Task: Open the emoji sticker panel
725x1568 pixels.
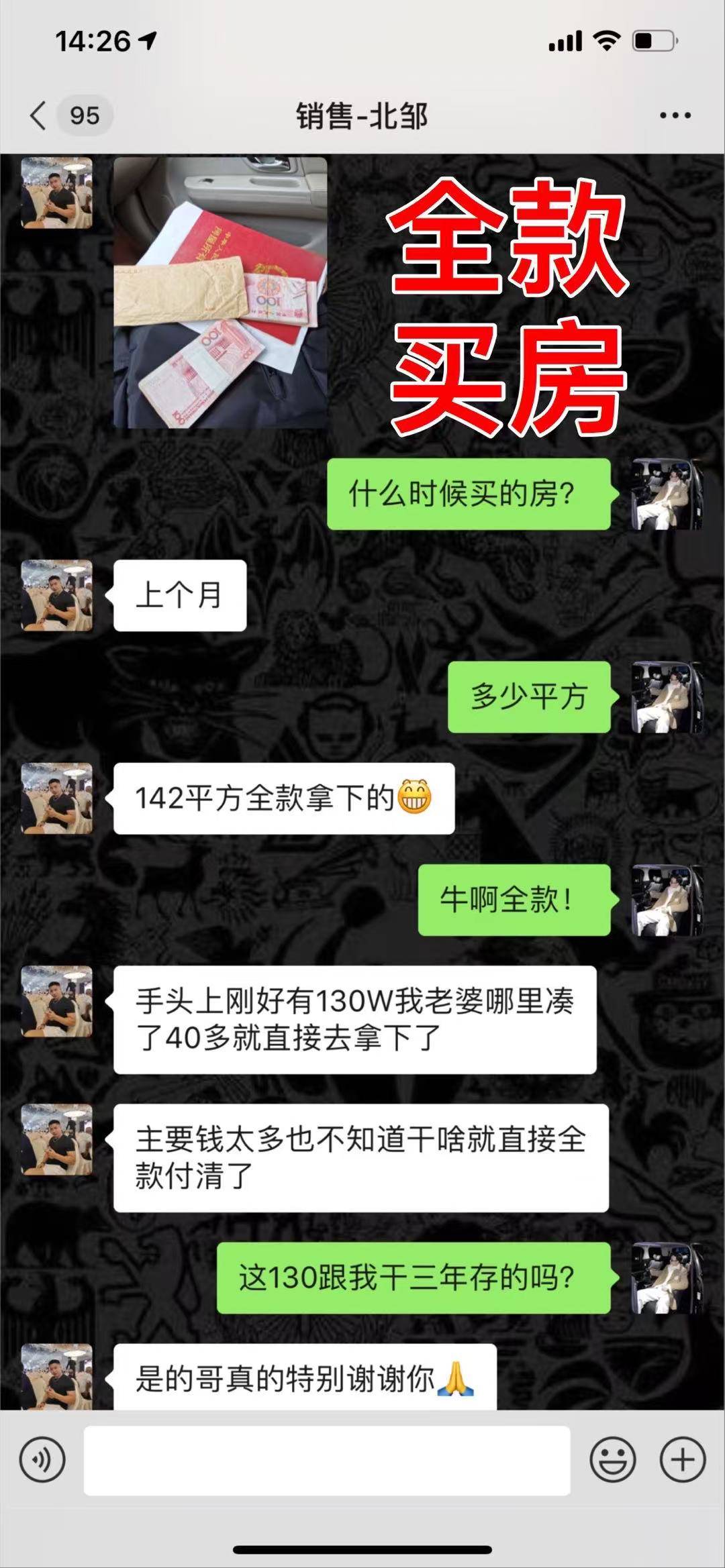Action: (x=612, y=1461)
